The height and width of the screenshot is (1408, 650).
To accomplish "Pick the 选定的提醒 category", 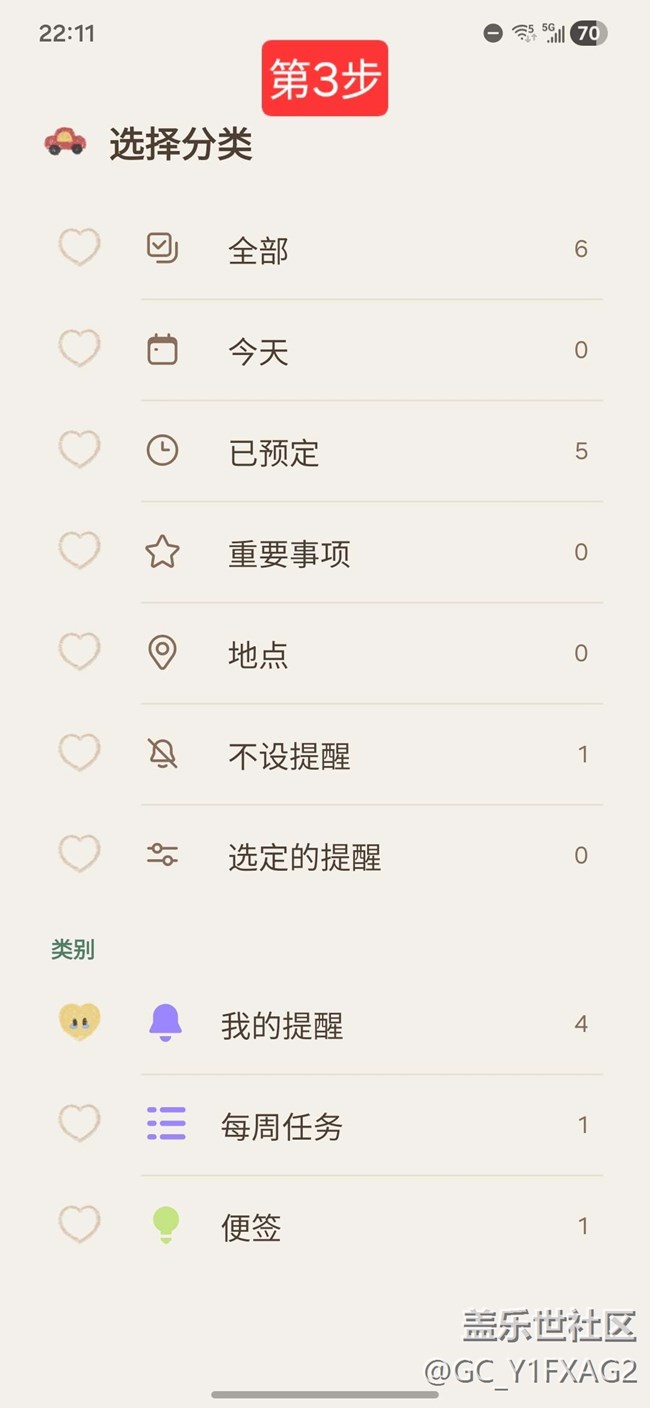I will (304, 856).
